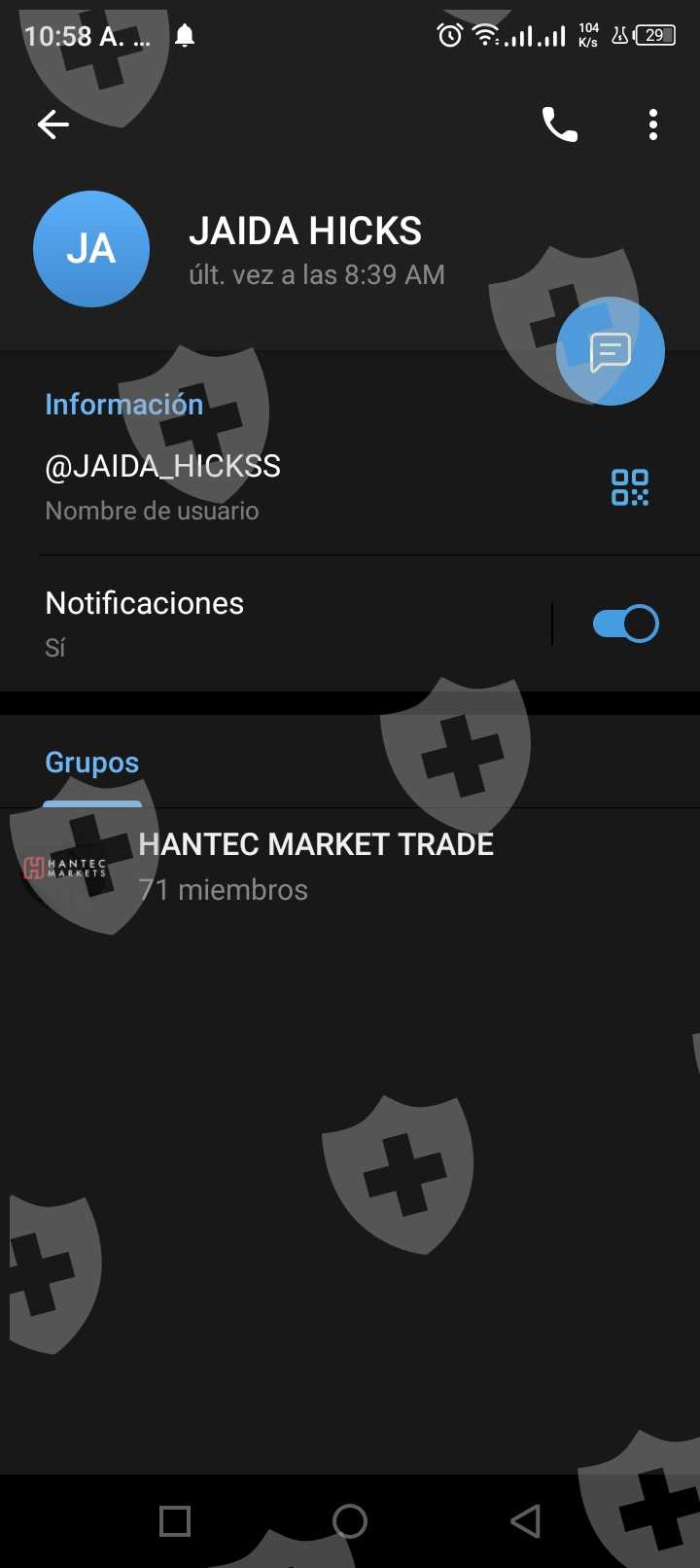Screen dimensions: 700x1568
Task: Go back using the top arrow
Action: coord(53,125)
